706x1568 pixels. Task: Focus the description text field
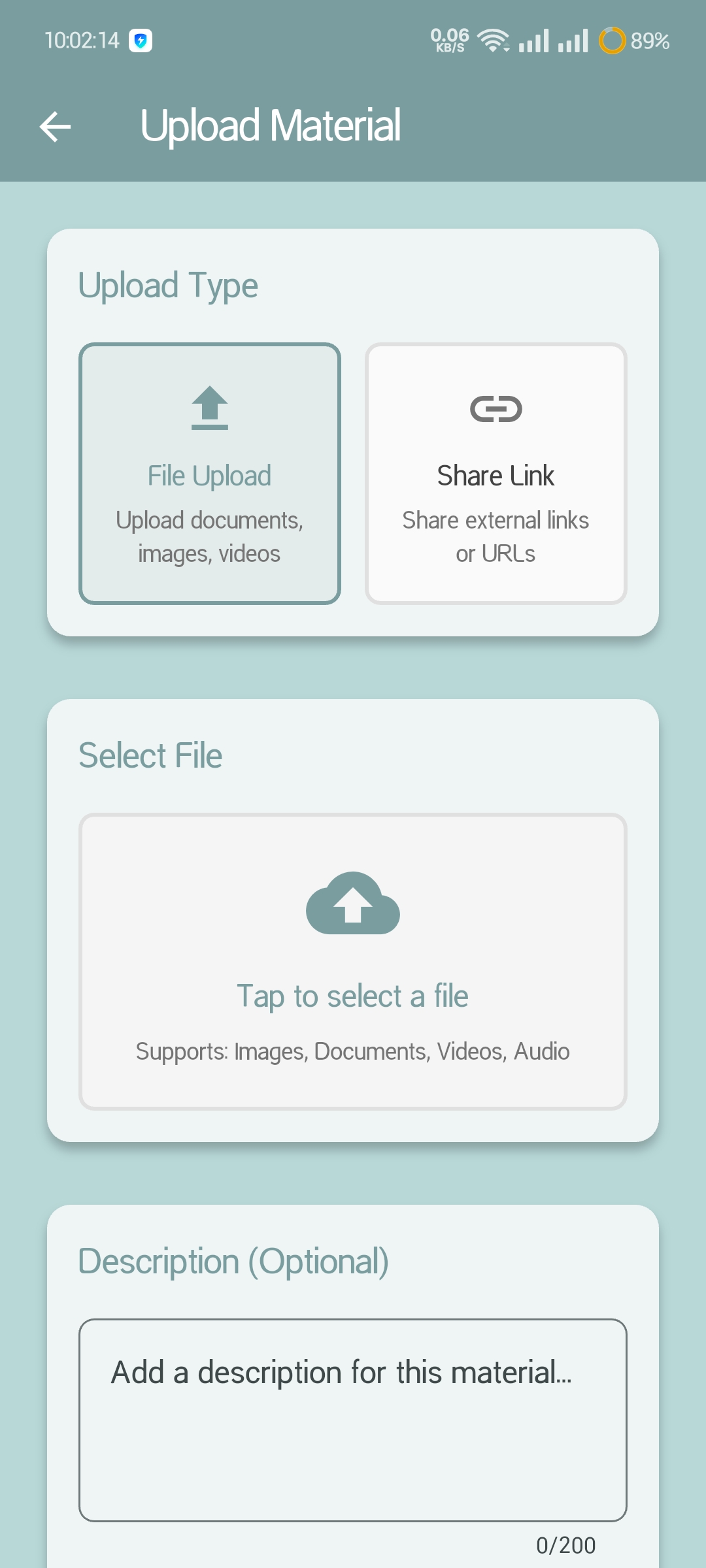pyautogui.click(x=353, y=1420)
